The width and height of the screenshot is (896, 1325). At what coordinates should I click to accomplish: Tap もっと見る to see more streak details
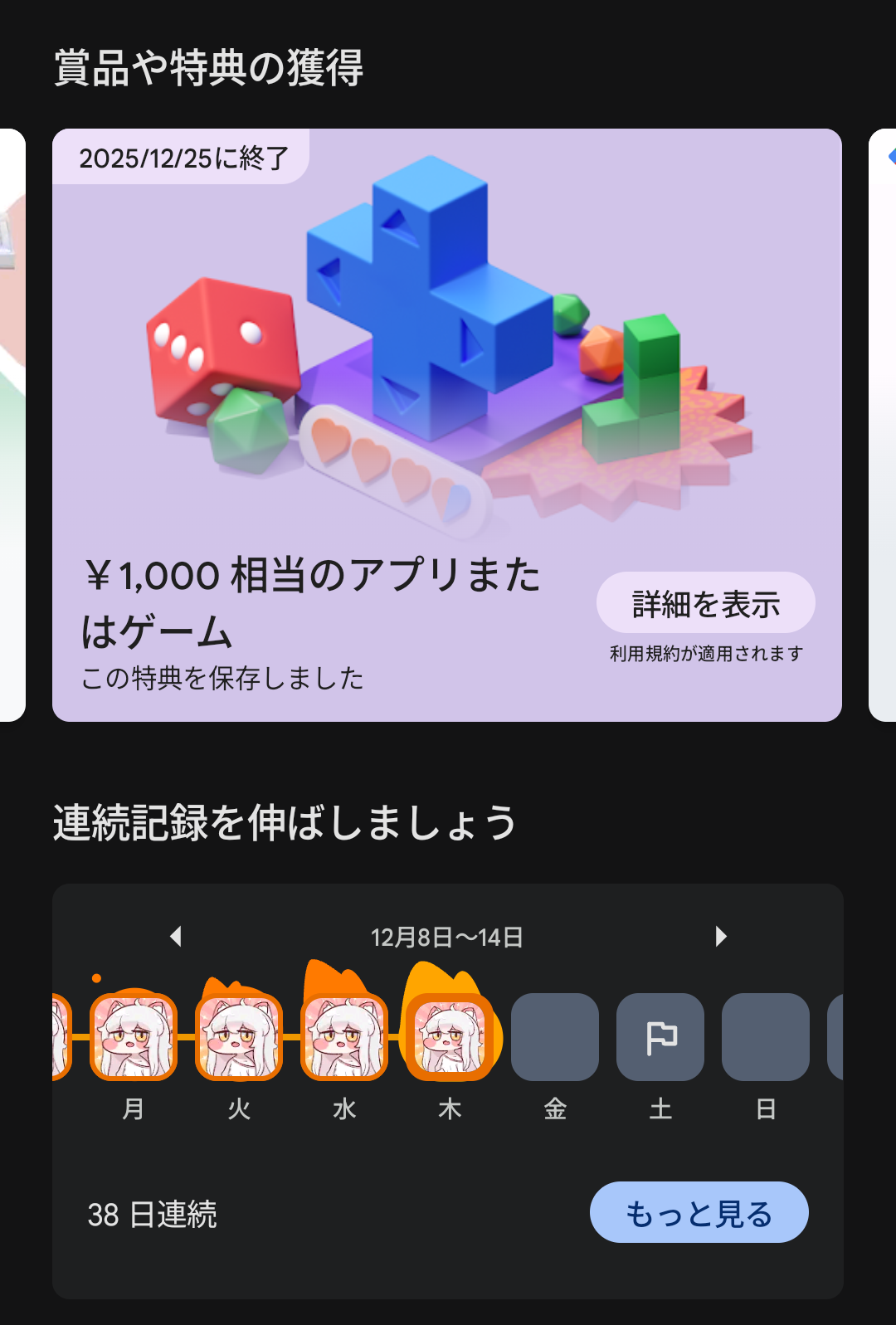pos(699,1213)
